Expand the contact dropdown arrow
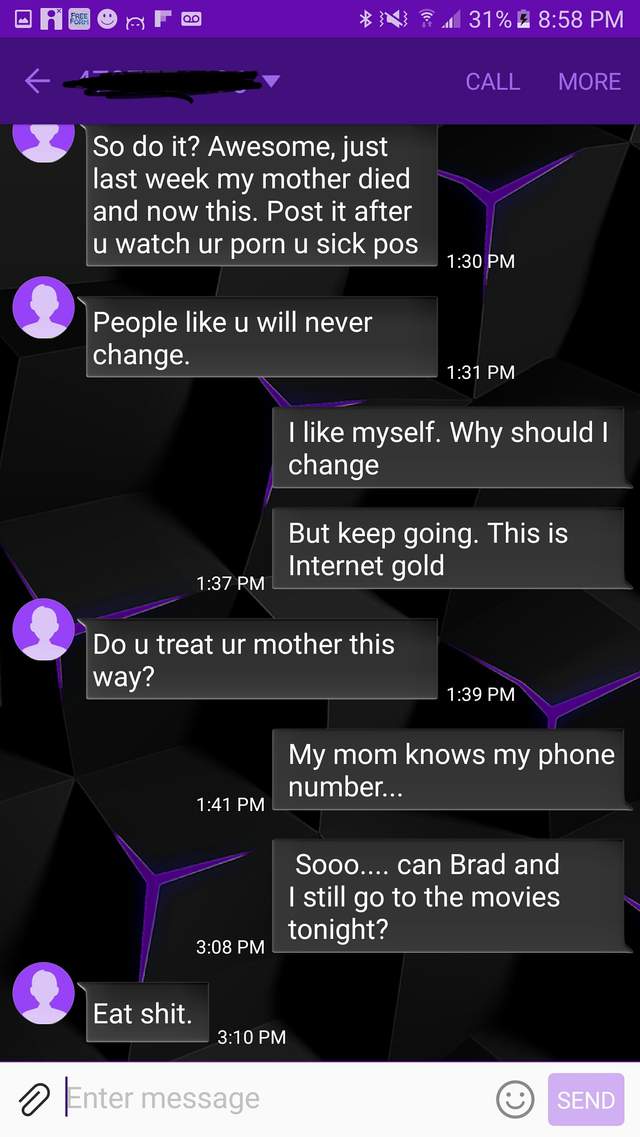640x1137 pixels. (x=271, y=81)
